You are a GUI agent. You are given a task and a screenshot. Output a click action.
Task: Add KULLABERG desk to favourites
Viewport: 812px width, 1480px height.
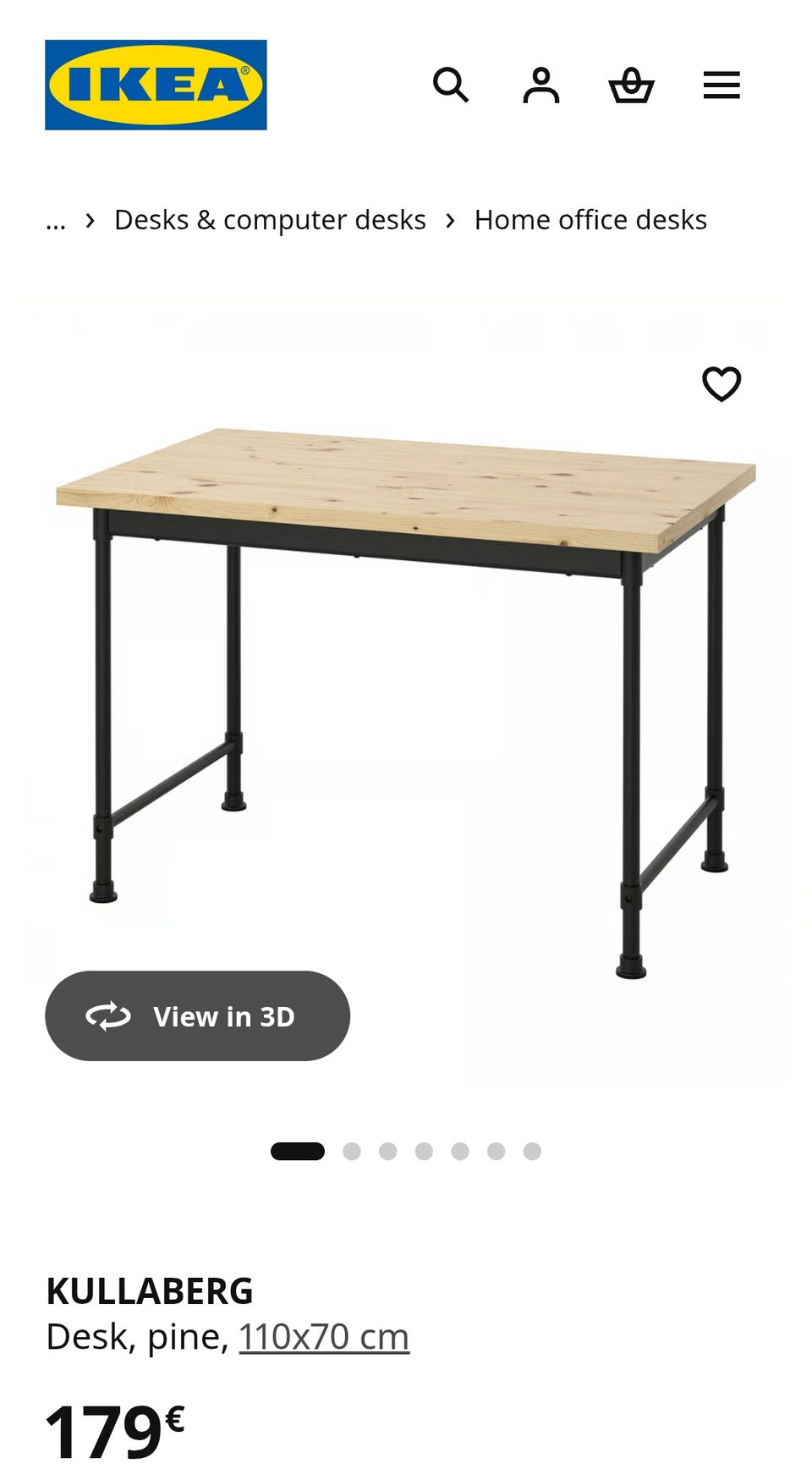click(x=721, y=384)
